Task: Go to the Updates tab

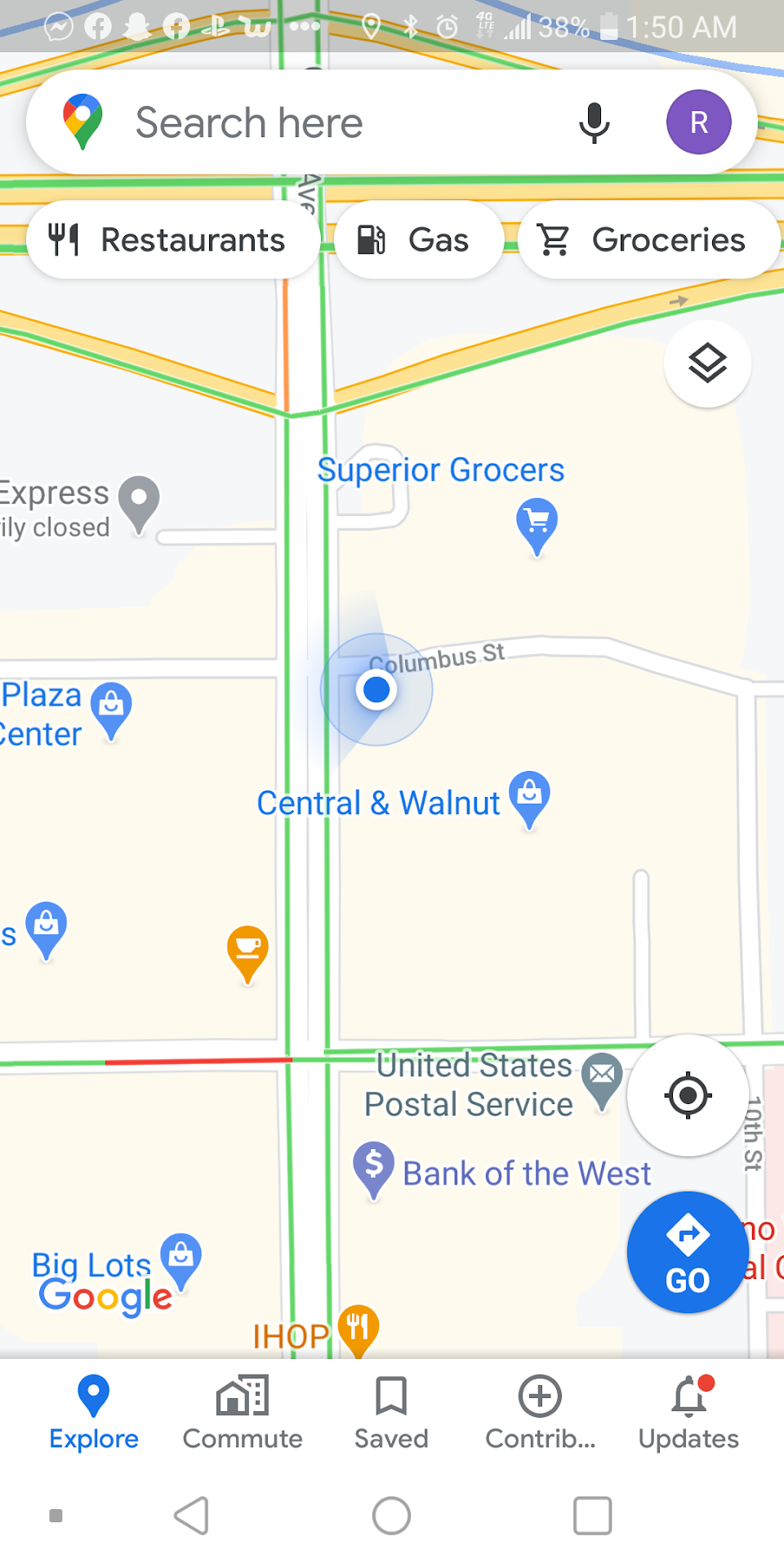Action: click(x=688, y=1413)
